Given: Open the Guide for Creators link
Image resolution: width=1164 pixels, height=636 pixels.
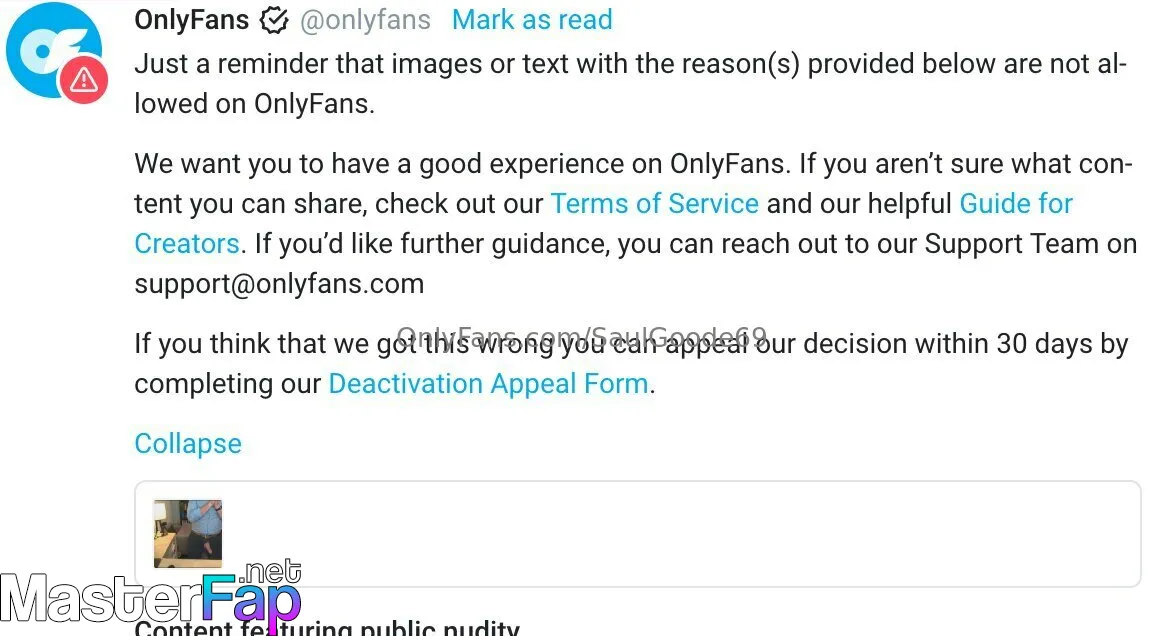Looking at the screenshot, I should (x=1015, y=204).
